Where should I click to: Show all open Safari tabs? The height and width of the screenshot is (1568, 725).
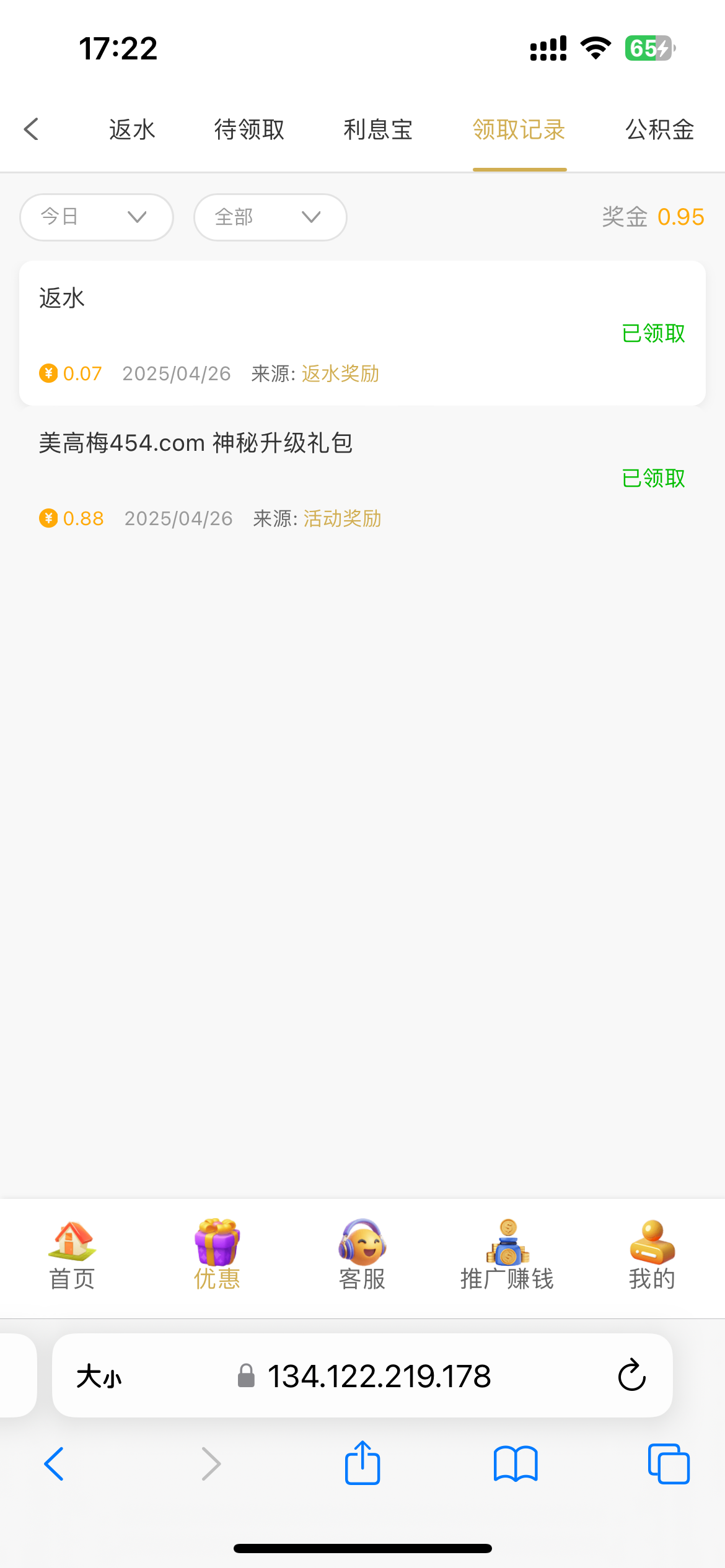coord(669,1464)
